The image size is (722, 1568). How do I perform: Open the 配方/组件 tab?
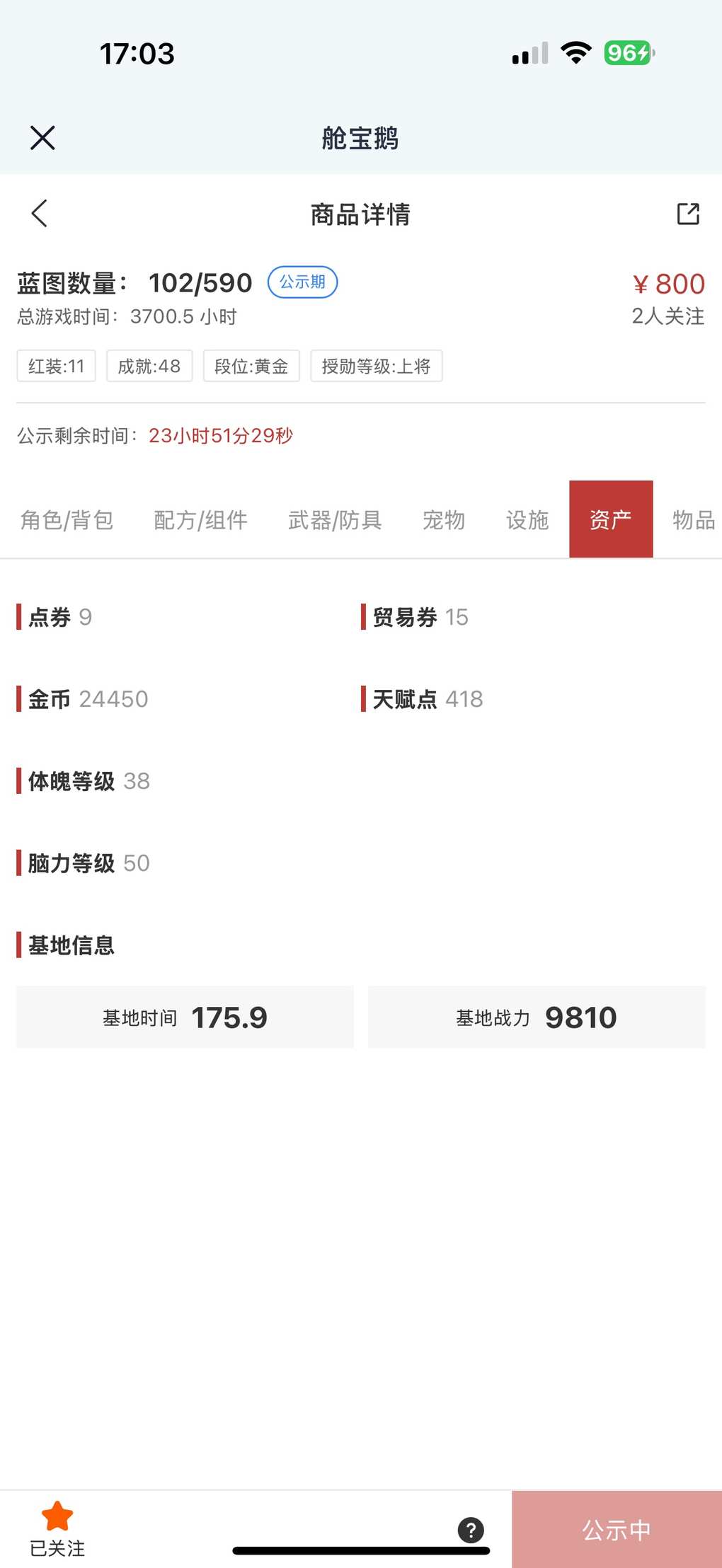tap(200, 520)
